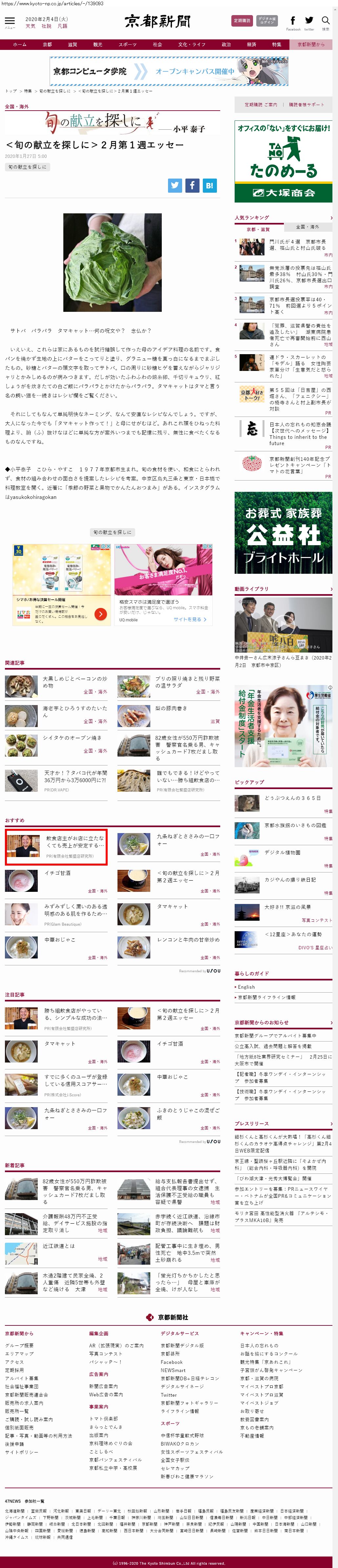This screenshot has height=1568, width=338.
Task: Tap the 定期購読 subscription button
Action: click(242, 21)
